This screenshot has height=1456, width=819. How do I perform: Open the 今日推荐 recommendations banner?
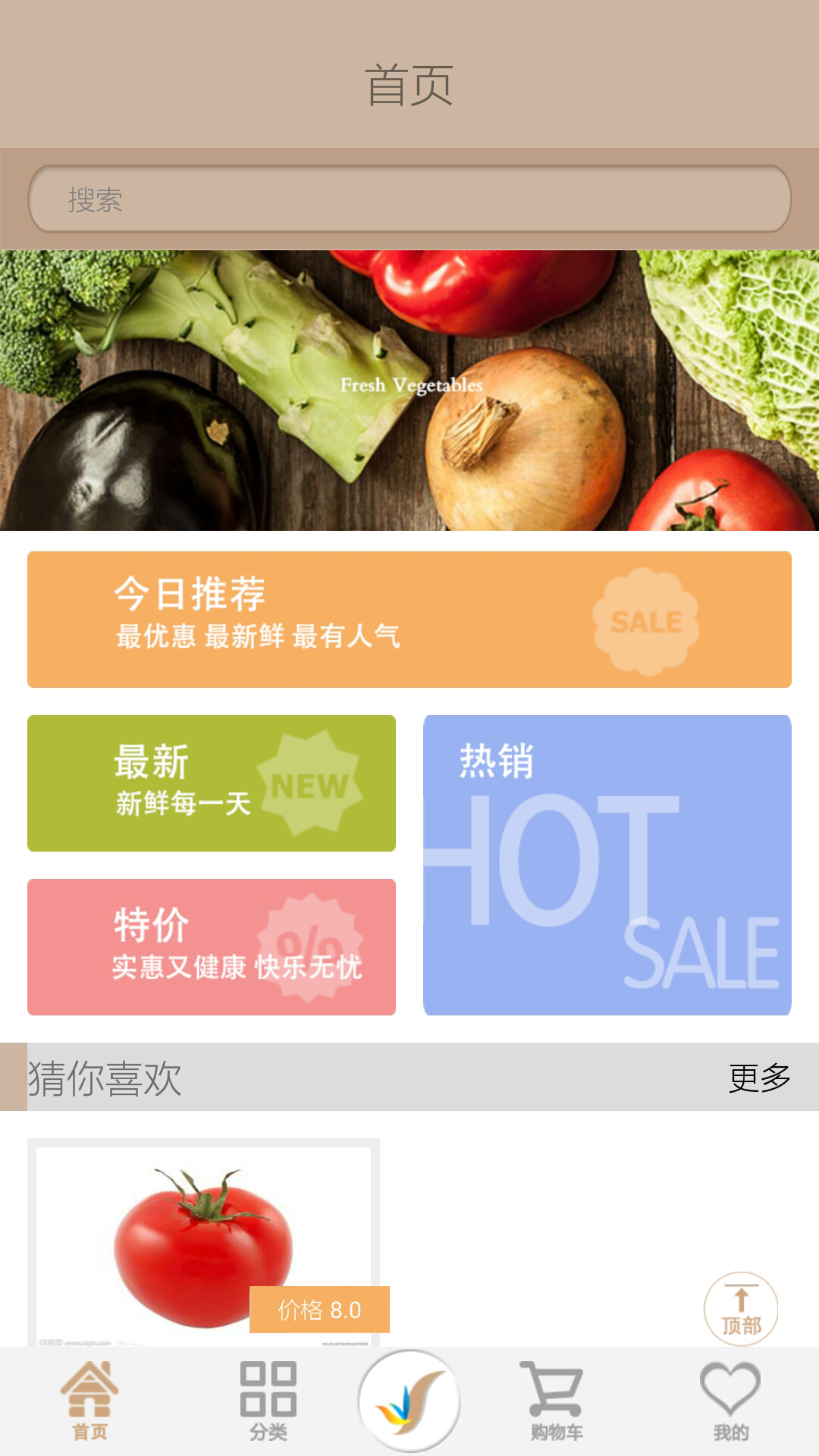[409, 619]
